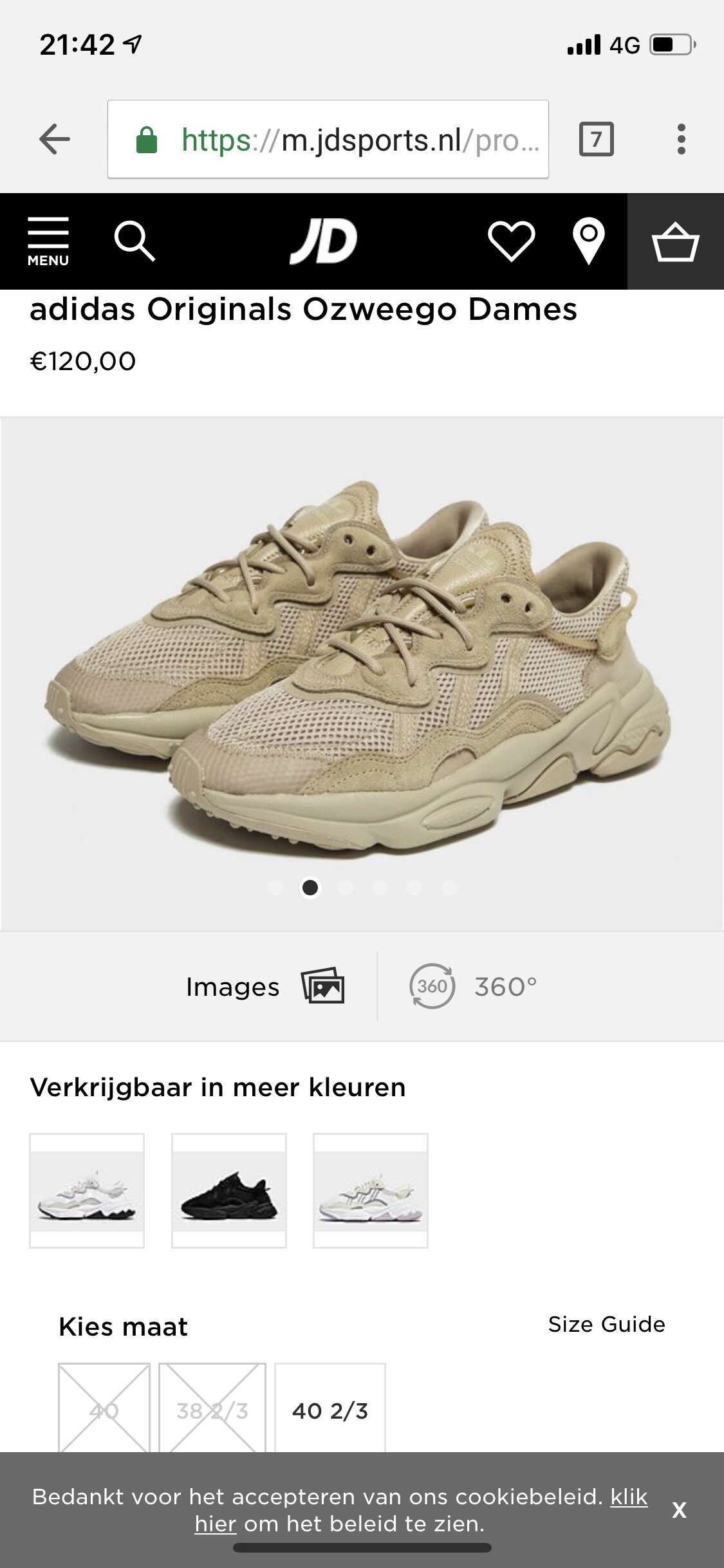This screenshot has width=724, height=1568.
Task: Open the browser tab switcher showing 7
Action: [x=597, y=139]
